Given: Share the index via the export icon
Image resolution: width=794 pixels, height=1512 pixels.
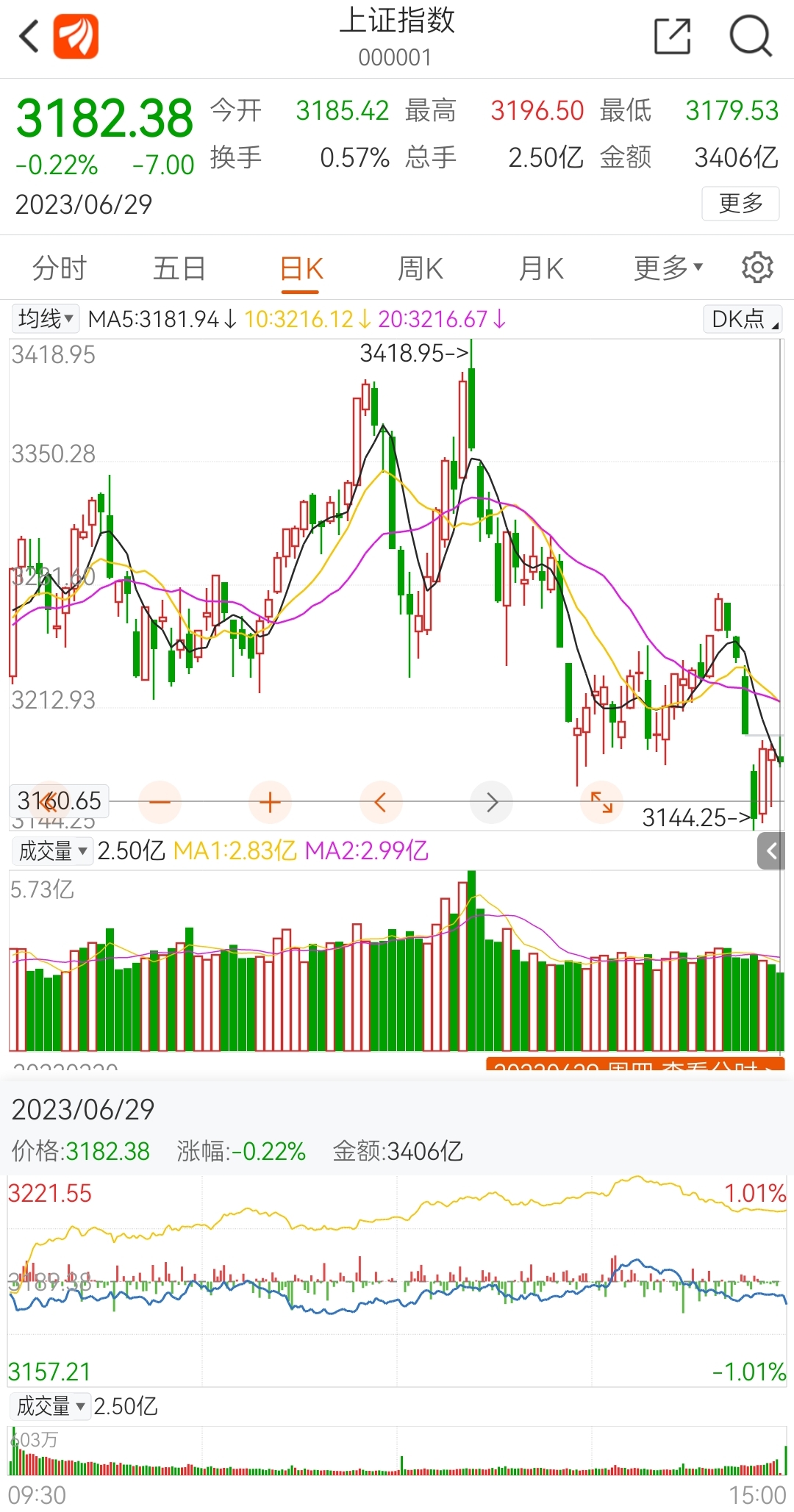Looking at the screenshot, I should click(x=673, y=37).
